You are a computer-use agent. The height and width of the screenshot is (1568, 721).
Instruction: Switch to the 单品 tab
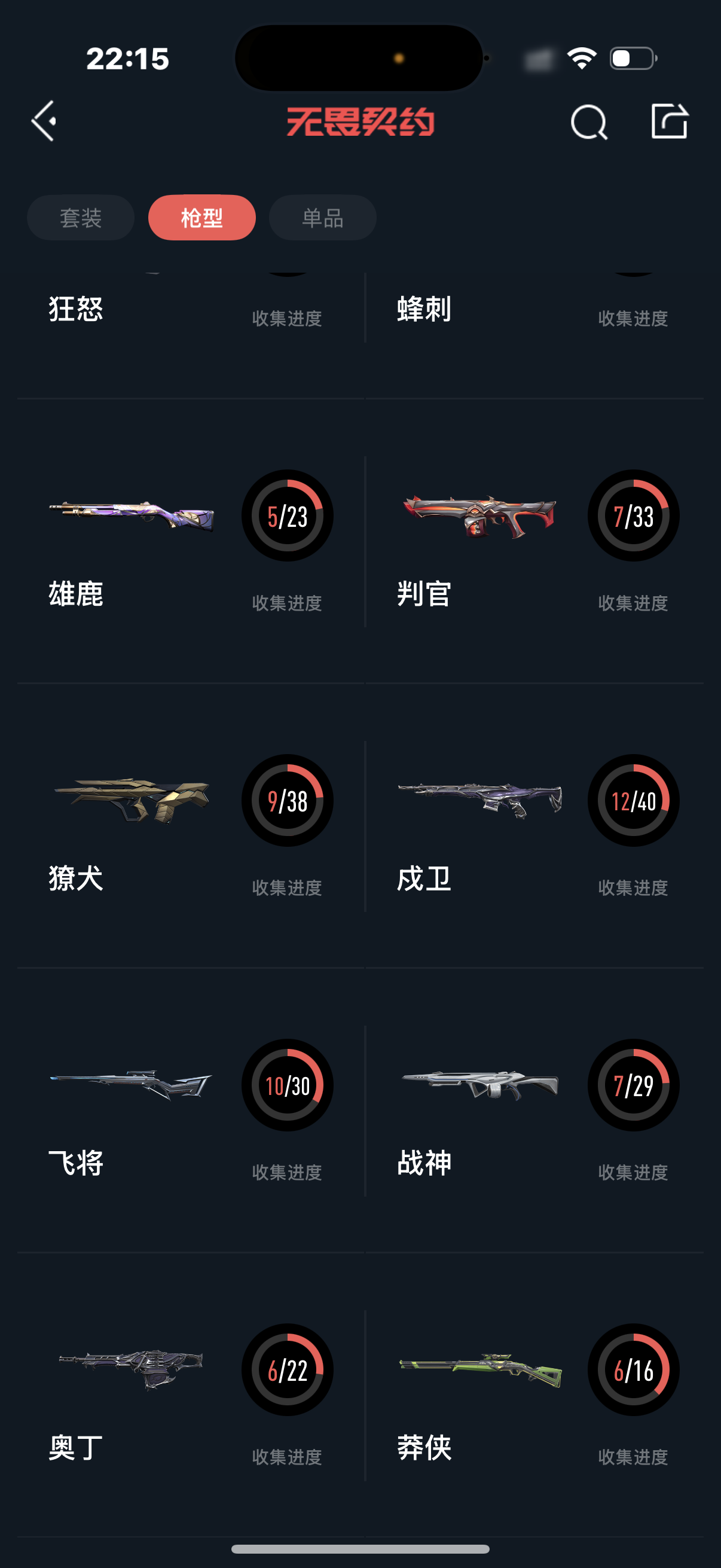(322, 218)
